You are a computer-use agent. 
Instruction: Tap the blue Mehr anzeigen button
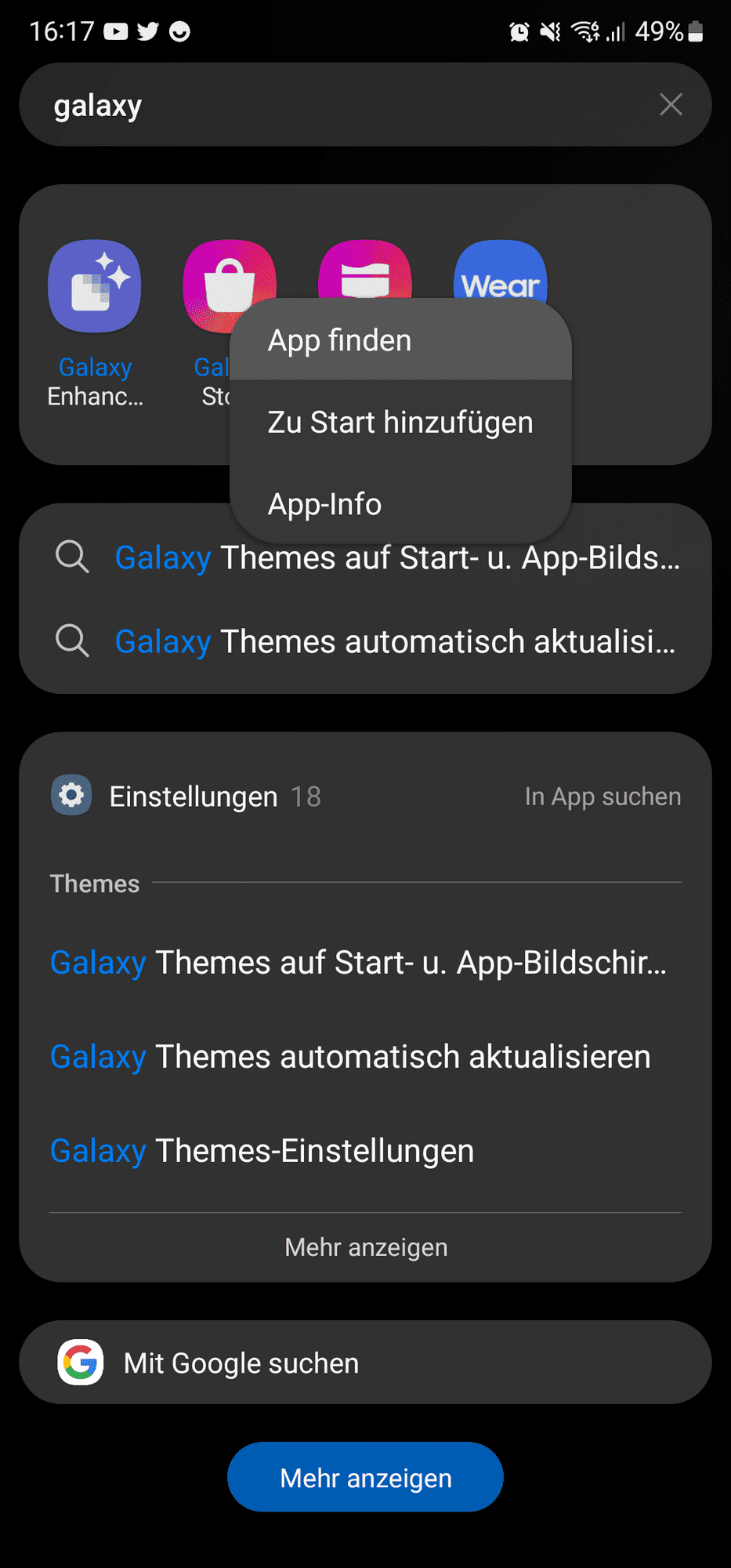pyautogui.click(x=365, y=1477)
